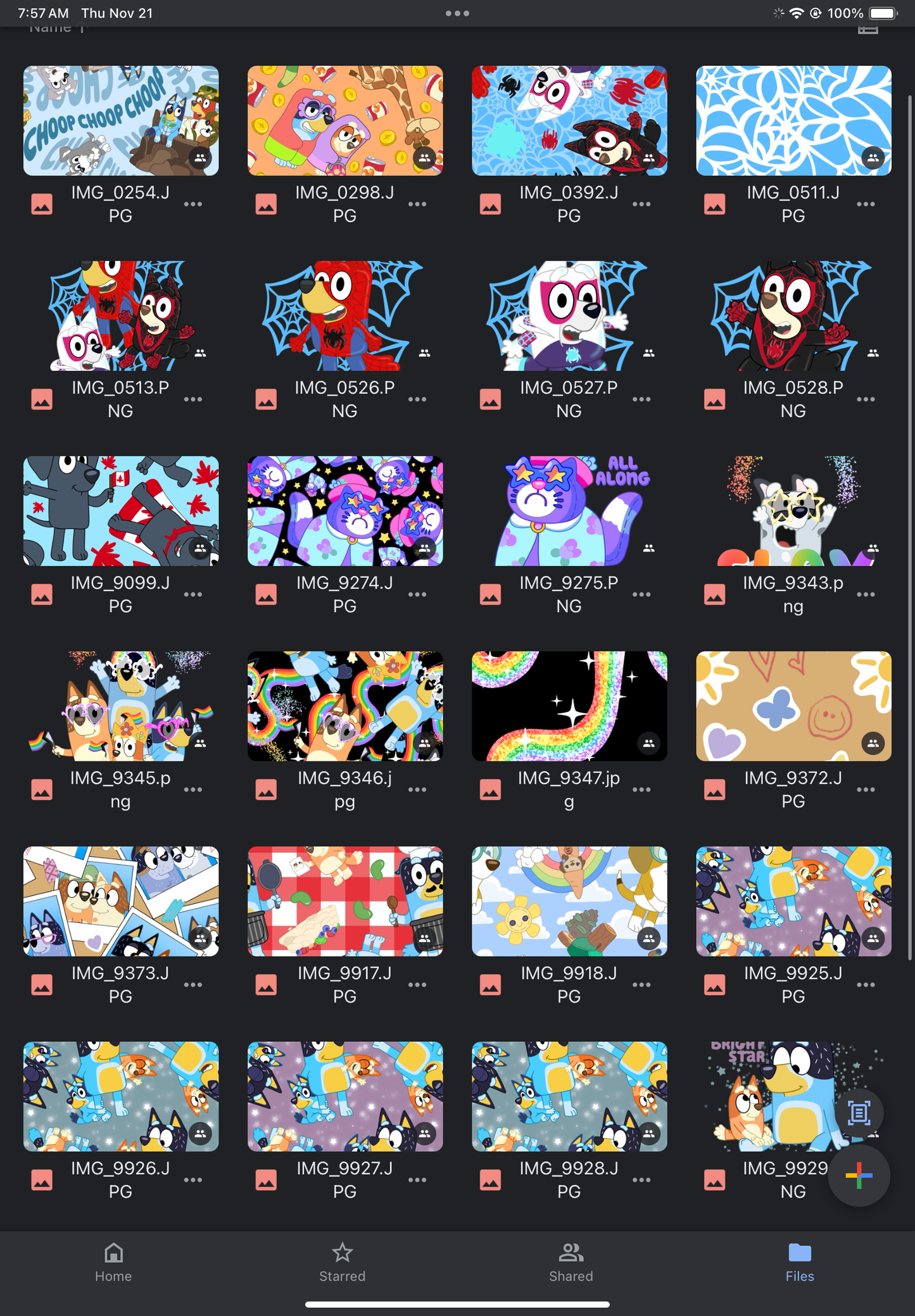Open the IMG_9346.jpg thumbnail

[x=344, y=706]
